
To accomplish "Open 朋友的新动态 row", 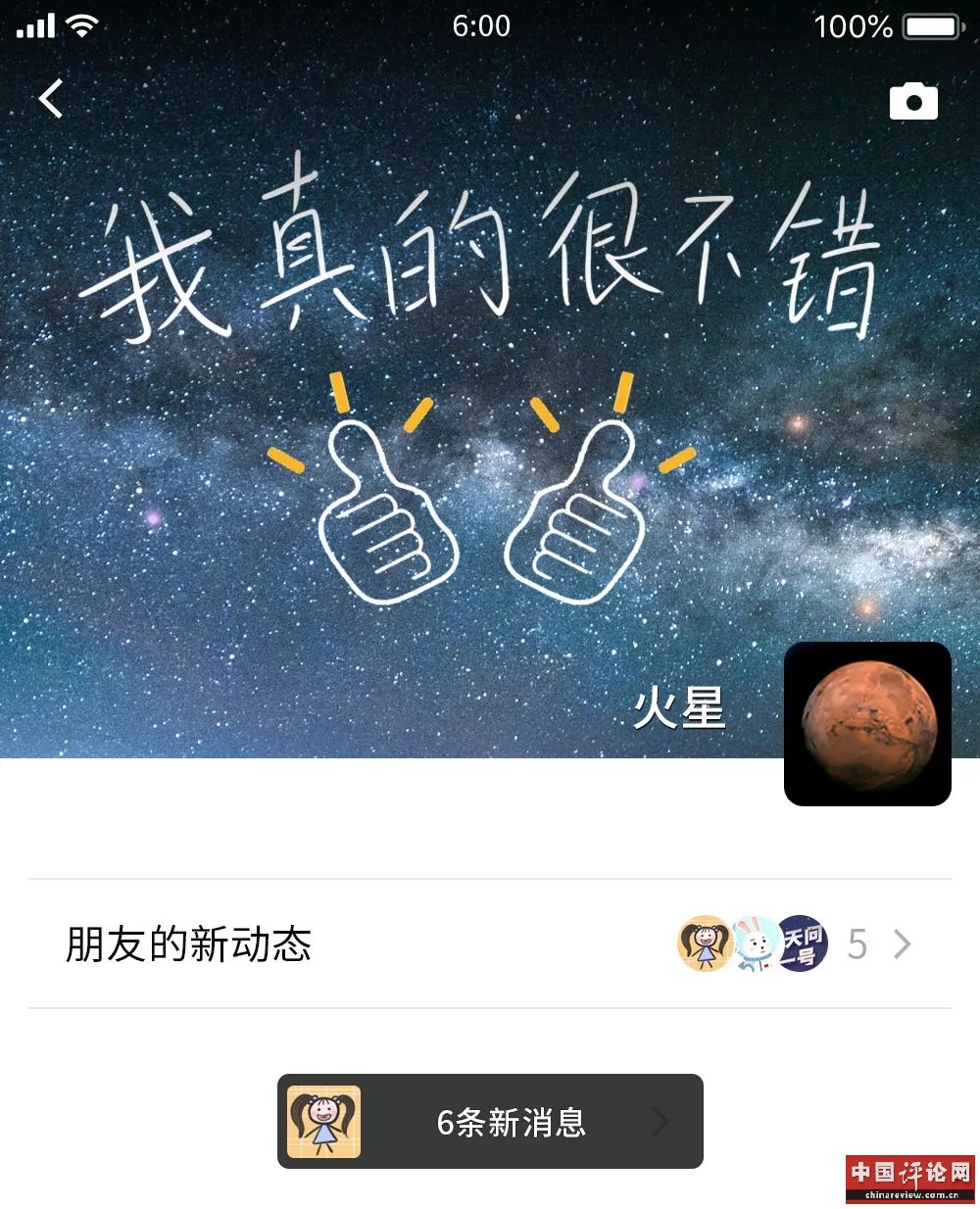I will tap(489, 944).
